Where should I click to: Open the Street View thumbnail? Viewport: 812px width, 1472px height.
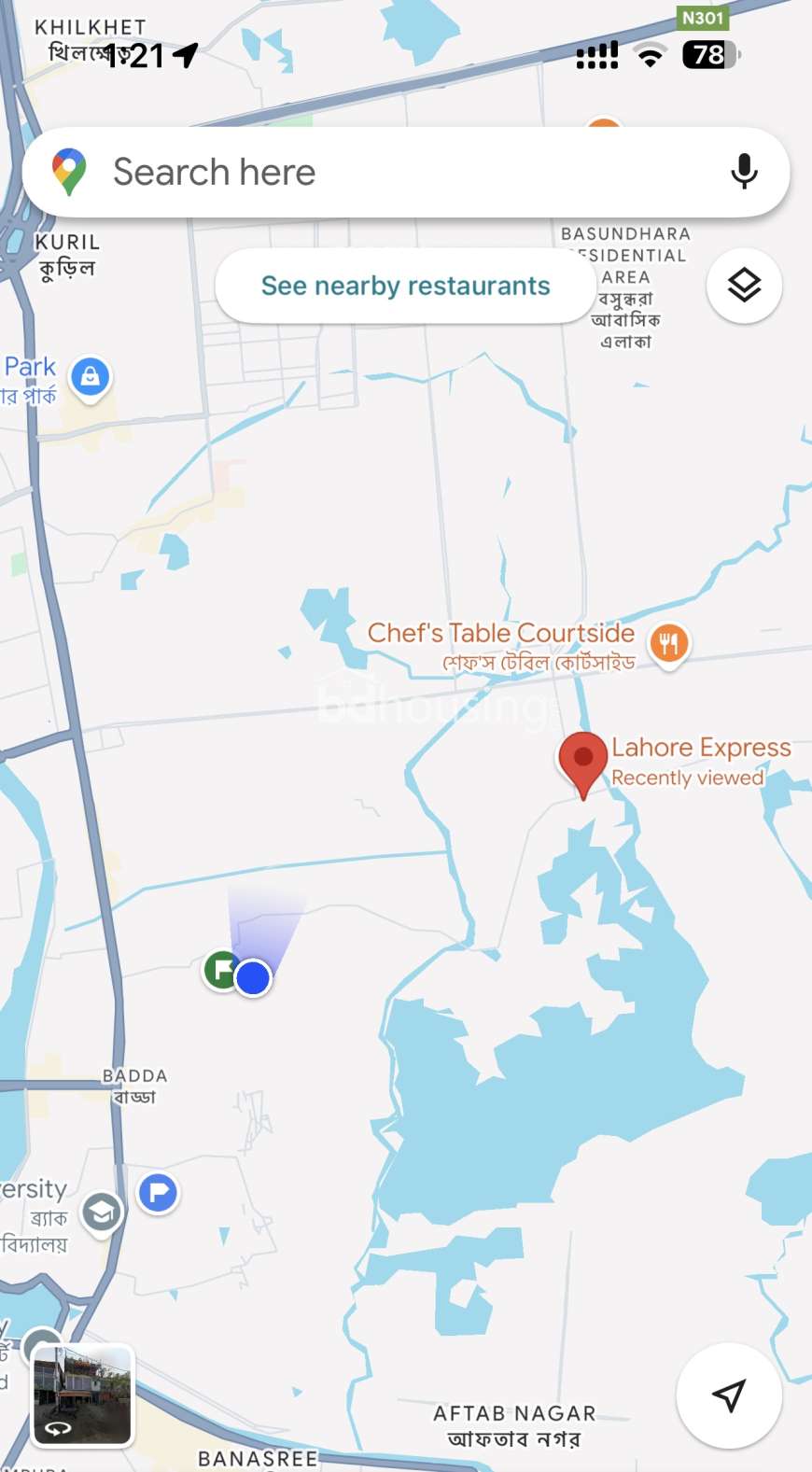[83, 1395]
